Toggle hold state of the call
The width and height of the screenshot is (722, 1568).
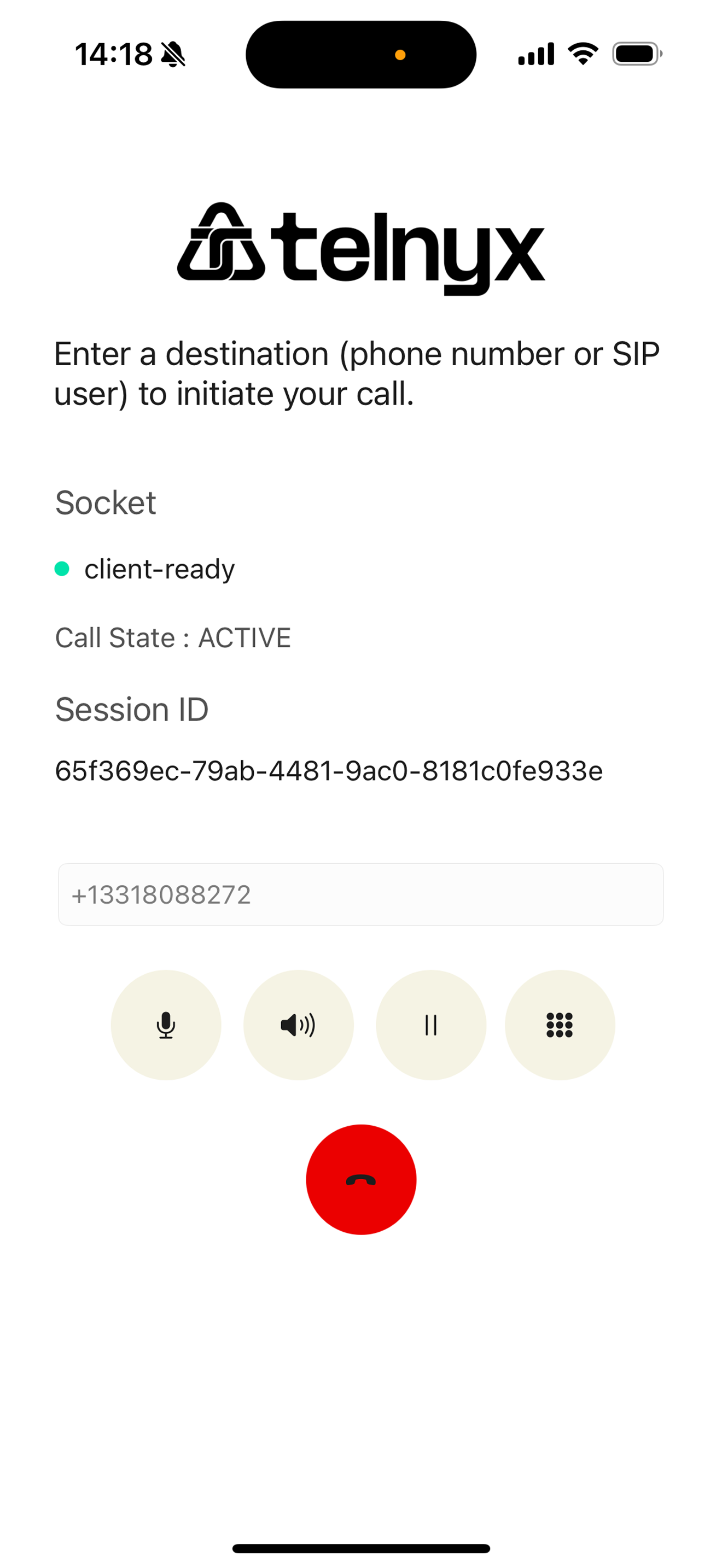(430, 1025)
